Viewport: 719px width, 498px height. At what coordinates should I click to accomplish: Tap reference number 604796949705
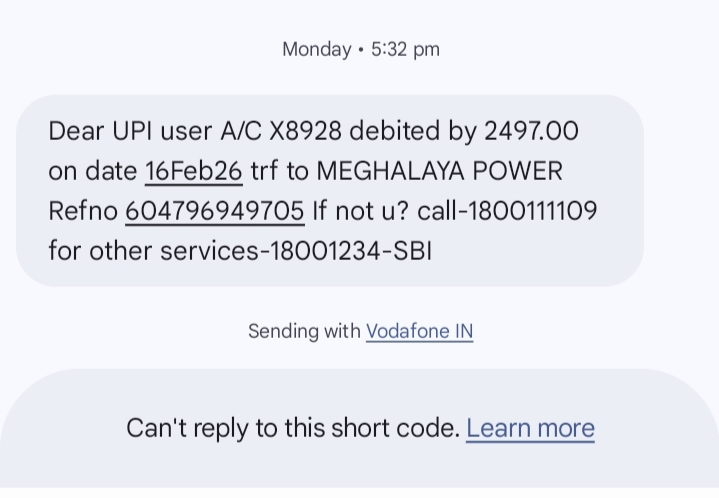(x=214, y=211)
